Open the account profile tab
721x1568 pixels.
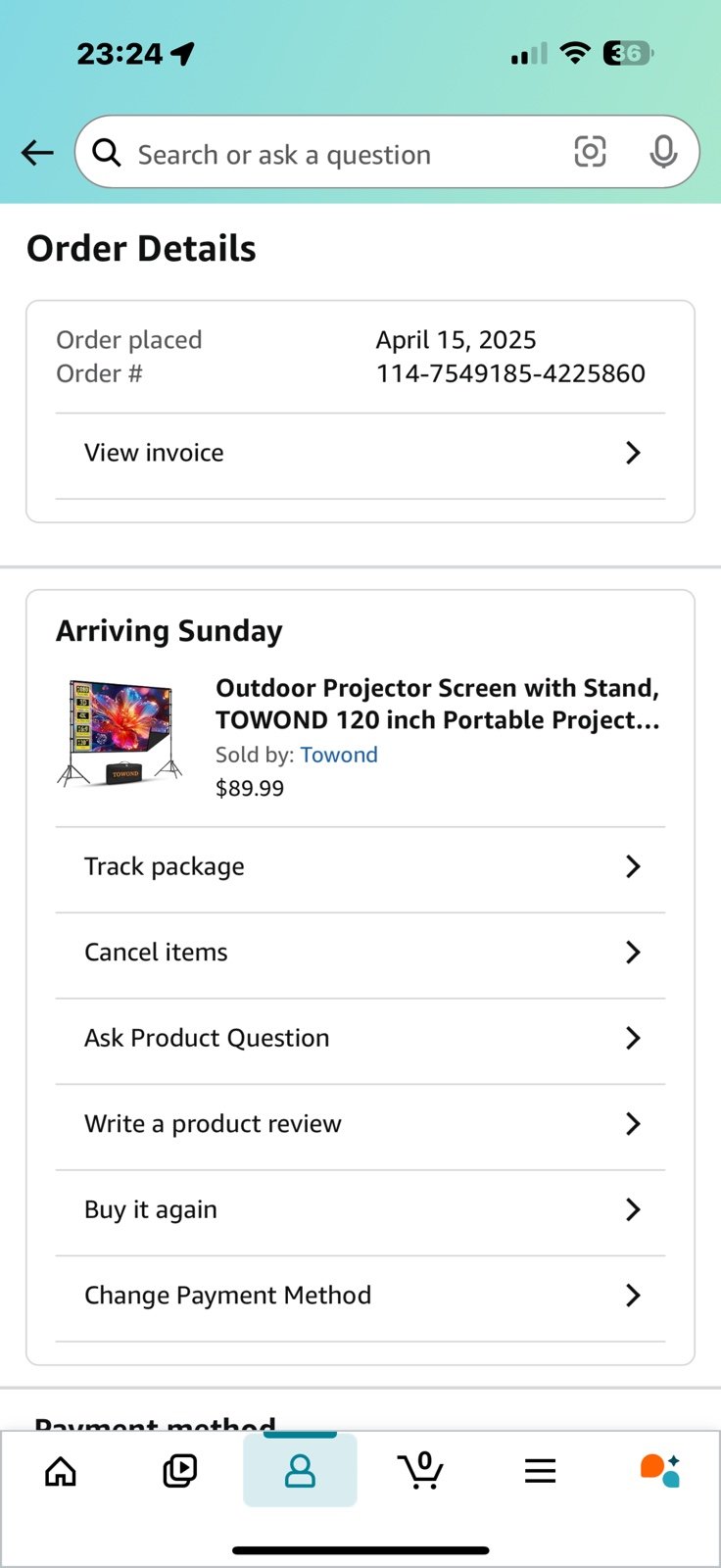click(x=300, y=1470)
